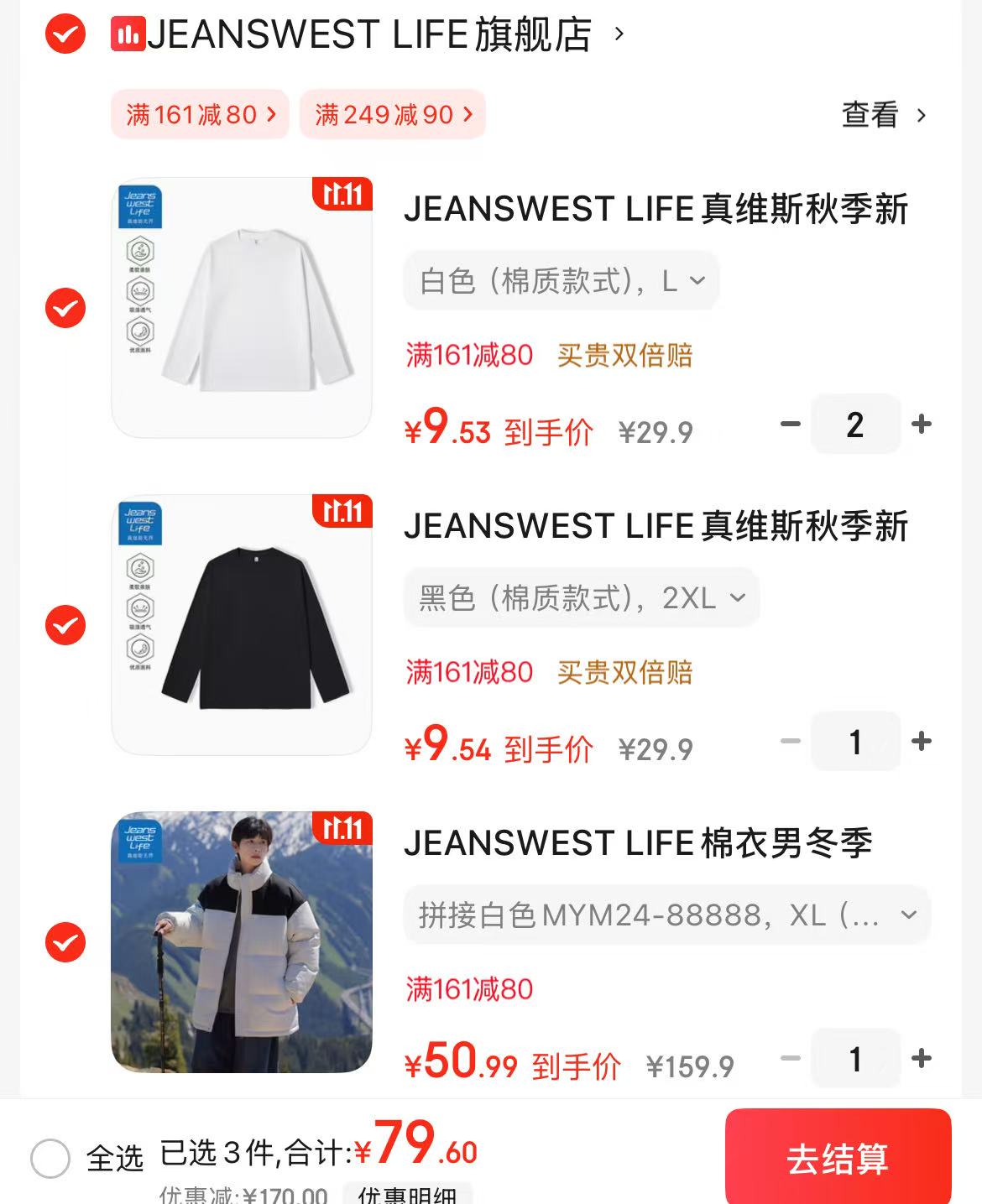Change the 拼接白色MYM24-88888 variant
The image size is (982, 1204).
[x=667, y=915]
